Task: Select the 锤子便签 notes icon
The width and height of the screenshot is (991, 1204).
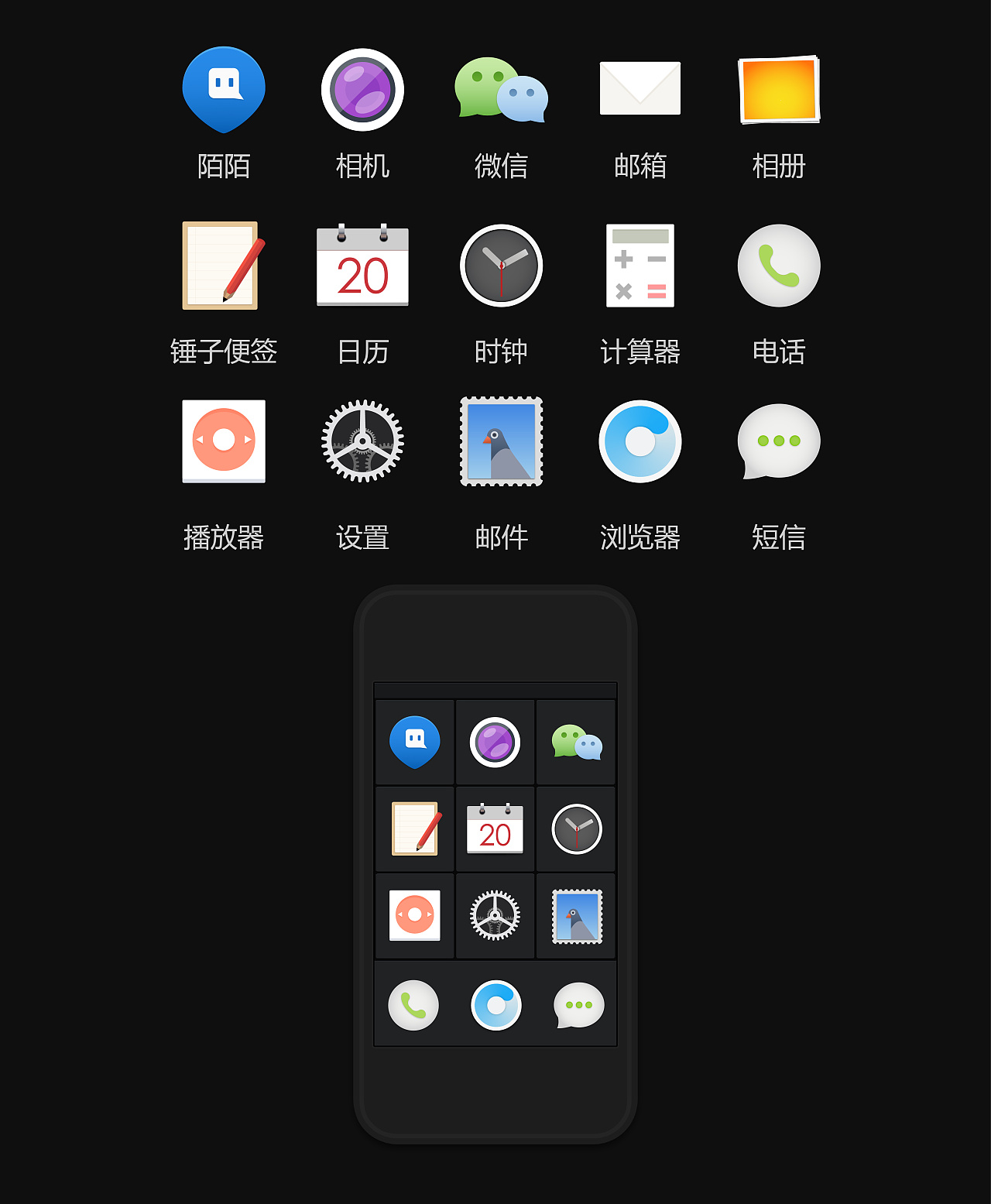Action: 224,265
